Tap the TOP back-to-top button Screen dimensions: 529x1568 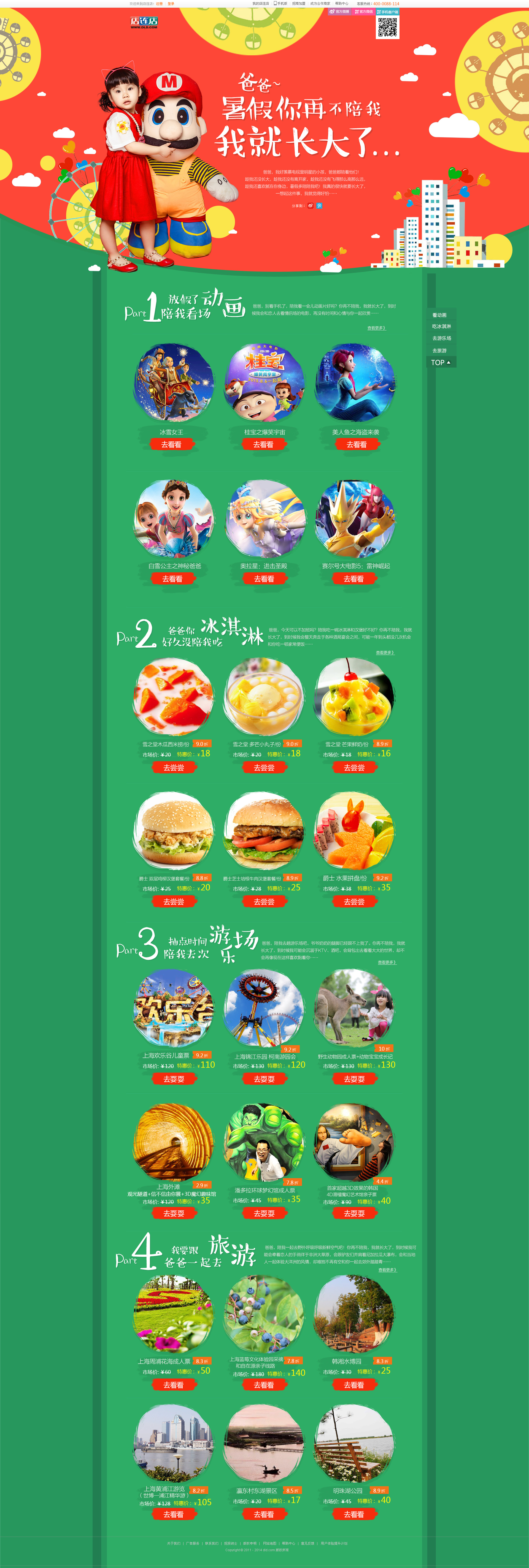pyautogui.click(x=440, y=362)
